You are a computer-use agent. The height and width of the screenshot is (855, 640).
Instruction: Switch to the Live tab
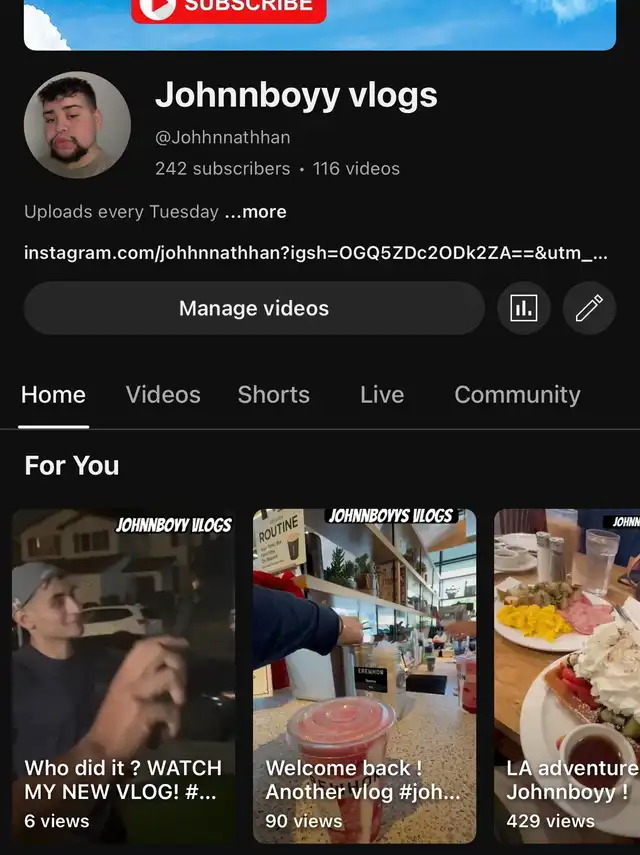tap(382, 395)
